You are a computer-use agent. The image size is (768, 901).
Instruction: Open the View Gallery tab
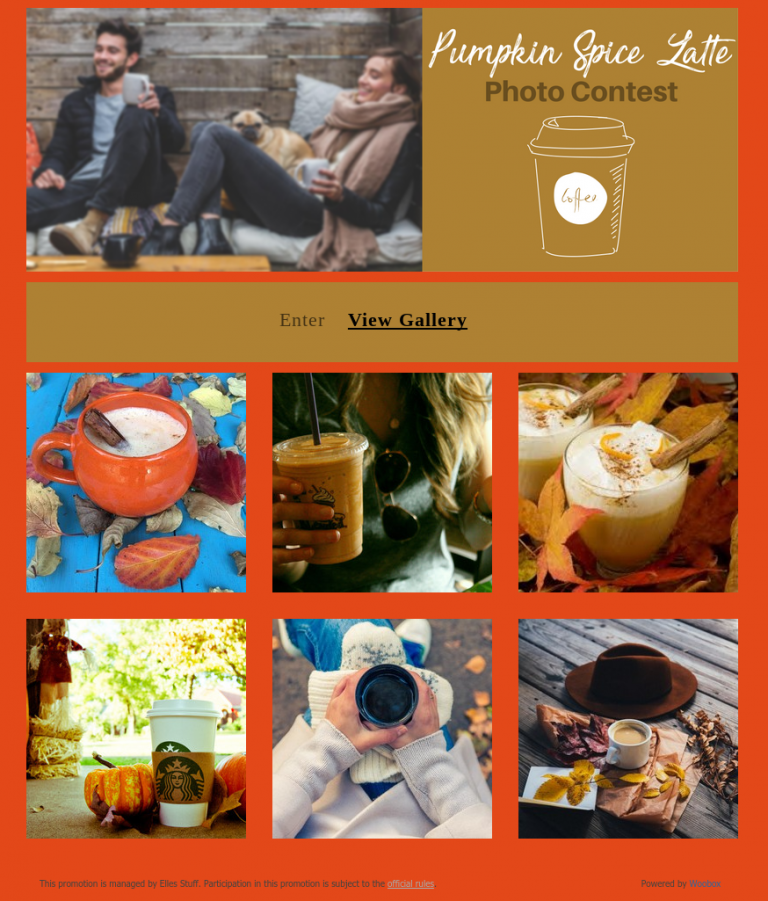pos(406,320)
